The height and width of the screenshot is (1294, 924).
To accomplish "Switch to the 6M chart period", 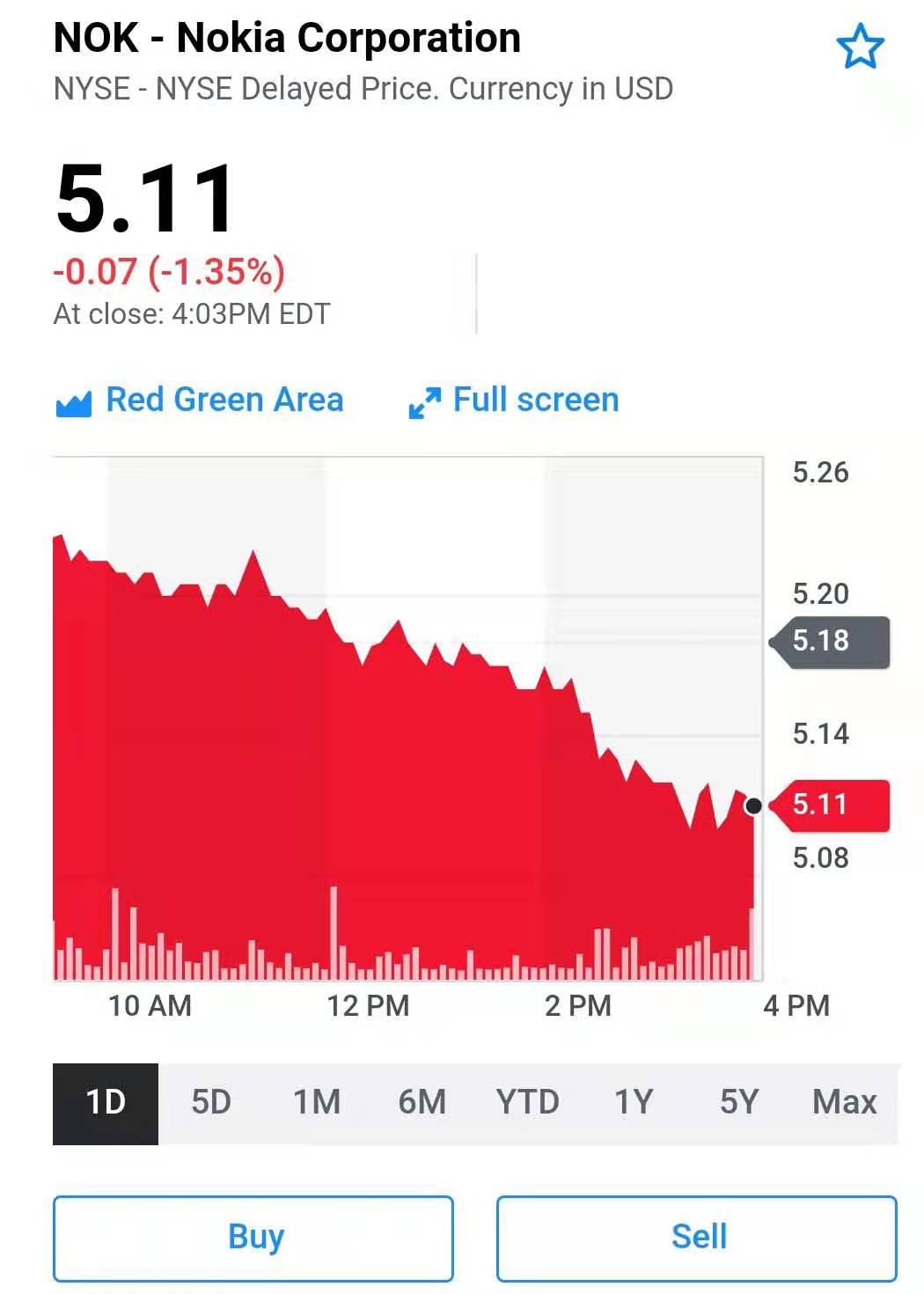I will (x=422, y=1101).
